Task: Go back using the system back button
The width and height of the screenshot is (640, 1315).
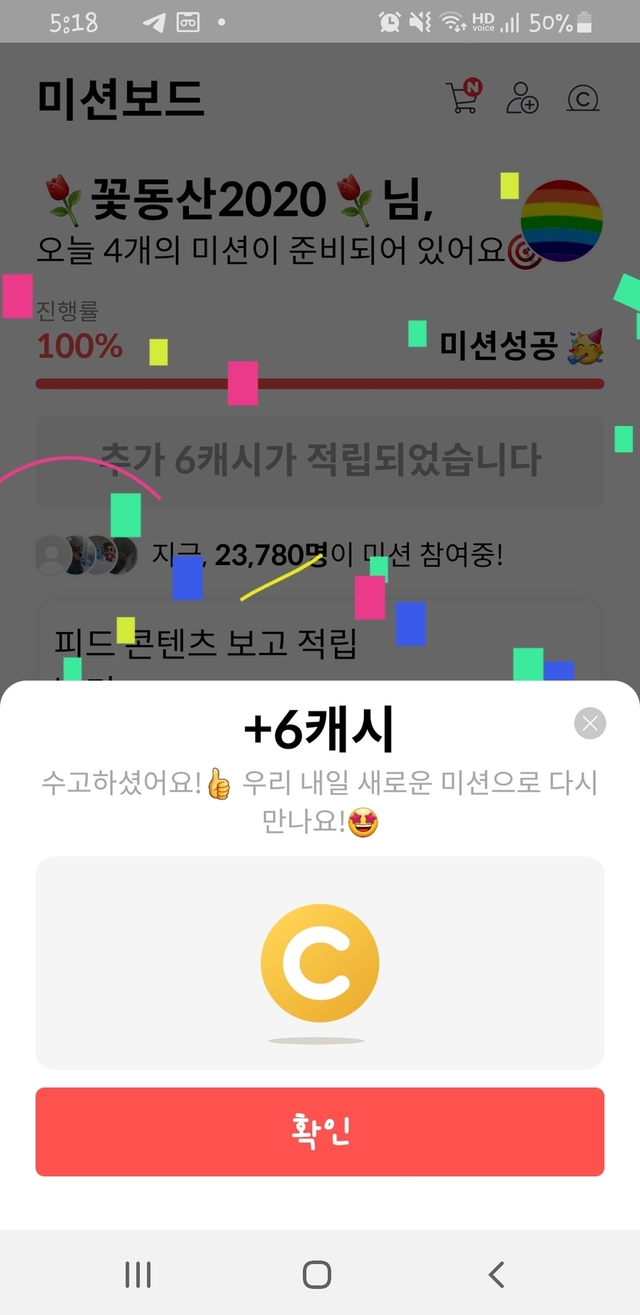Action: (x=496, y=1274)
